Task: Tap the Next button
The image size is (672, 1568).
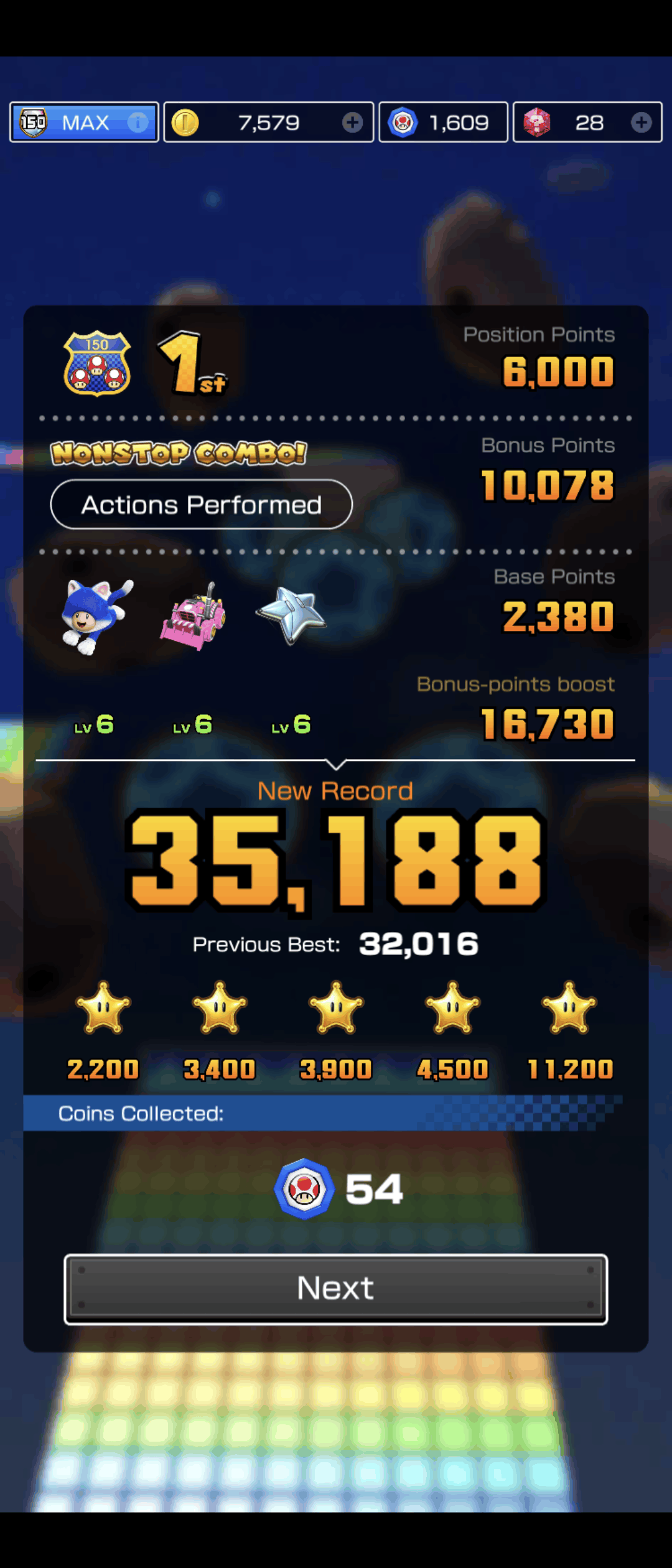Action: click(335, 1289)
